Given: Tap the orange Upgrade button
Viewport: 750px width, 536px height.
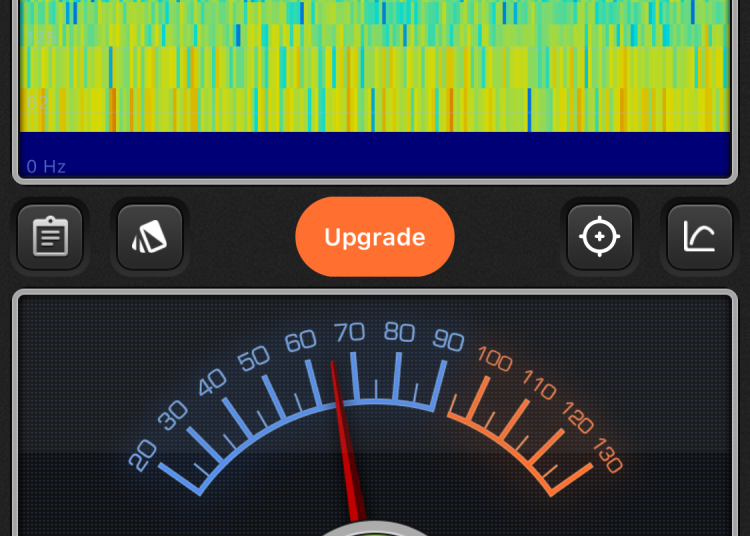Looking at the screenshot, I should (375, 237).
